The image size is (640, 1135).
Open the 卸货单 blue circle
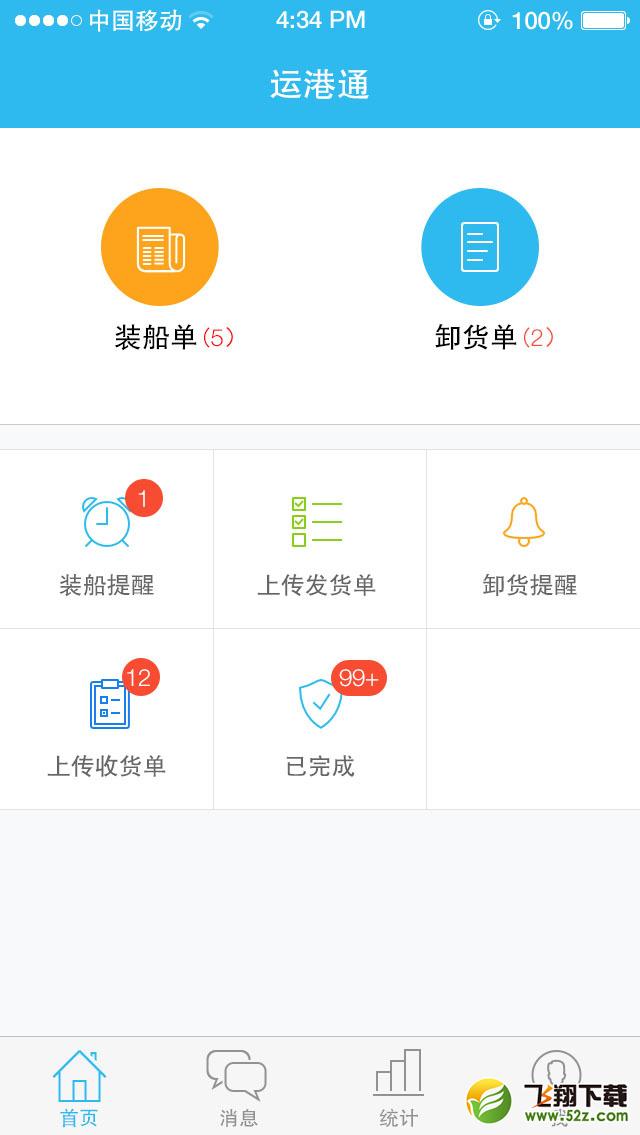click(x=480, y=247)
